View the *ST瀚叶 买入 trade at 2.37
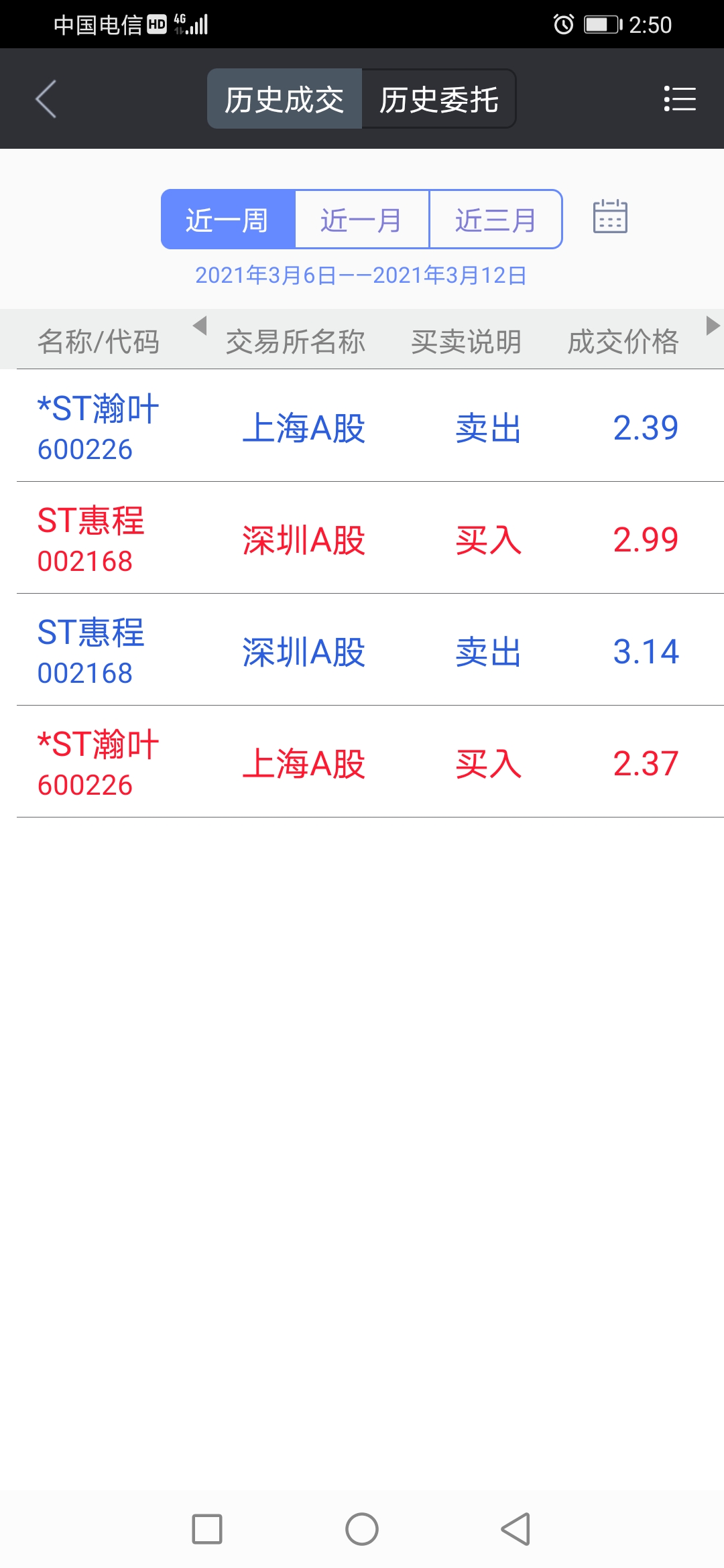The height and width of the screenshot is (1568, 724). point(362,762)
